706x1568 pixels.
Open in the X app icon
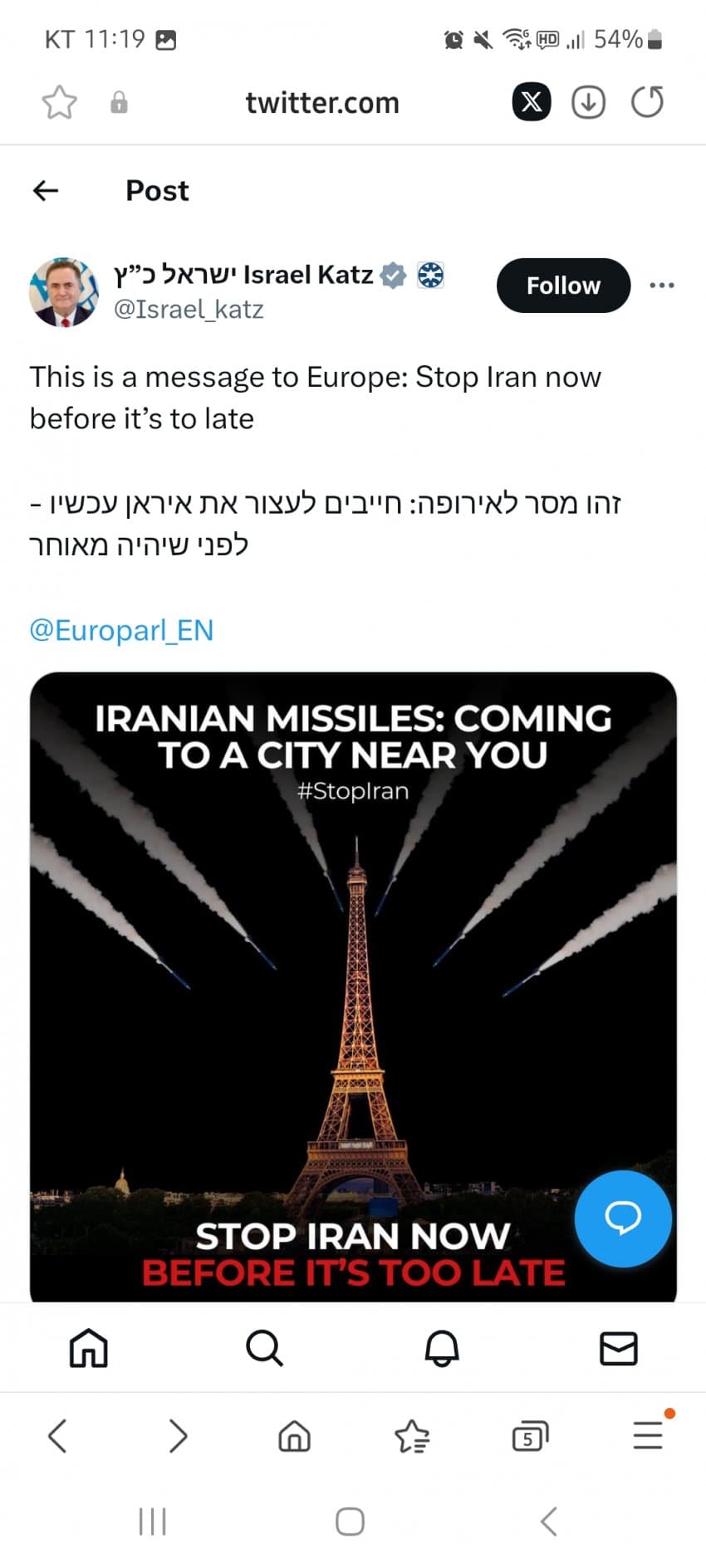click(531, 103)
